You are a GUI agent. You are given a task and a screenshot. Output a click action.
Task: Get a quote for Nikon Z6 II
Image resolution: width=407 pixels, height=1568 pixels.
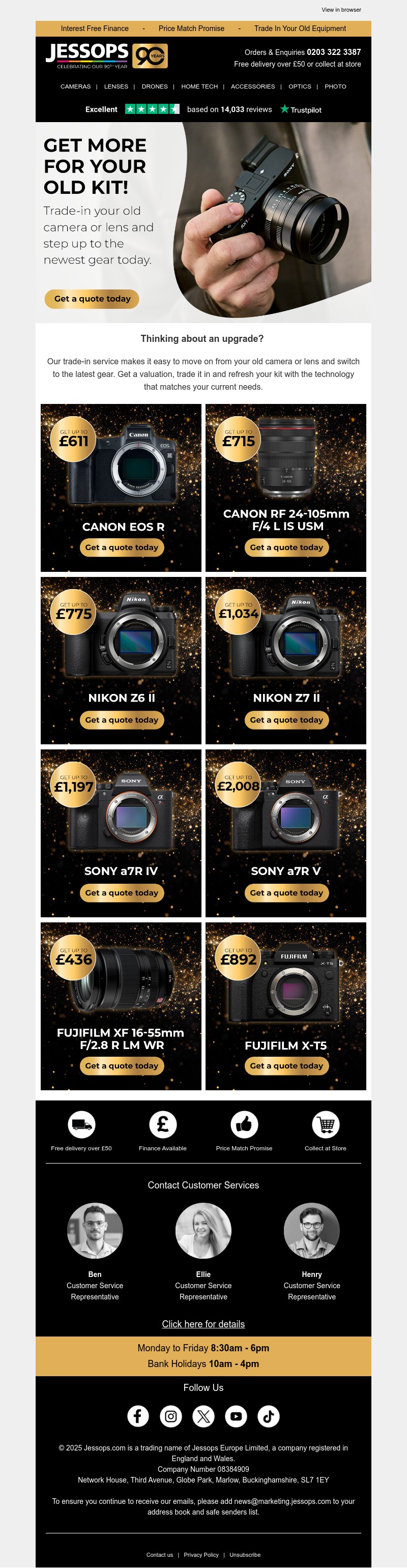pos(122,720)
